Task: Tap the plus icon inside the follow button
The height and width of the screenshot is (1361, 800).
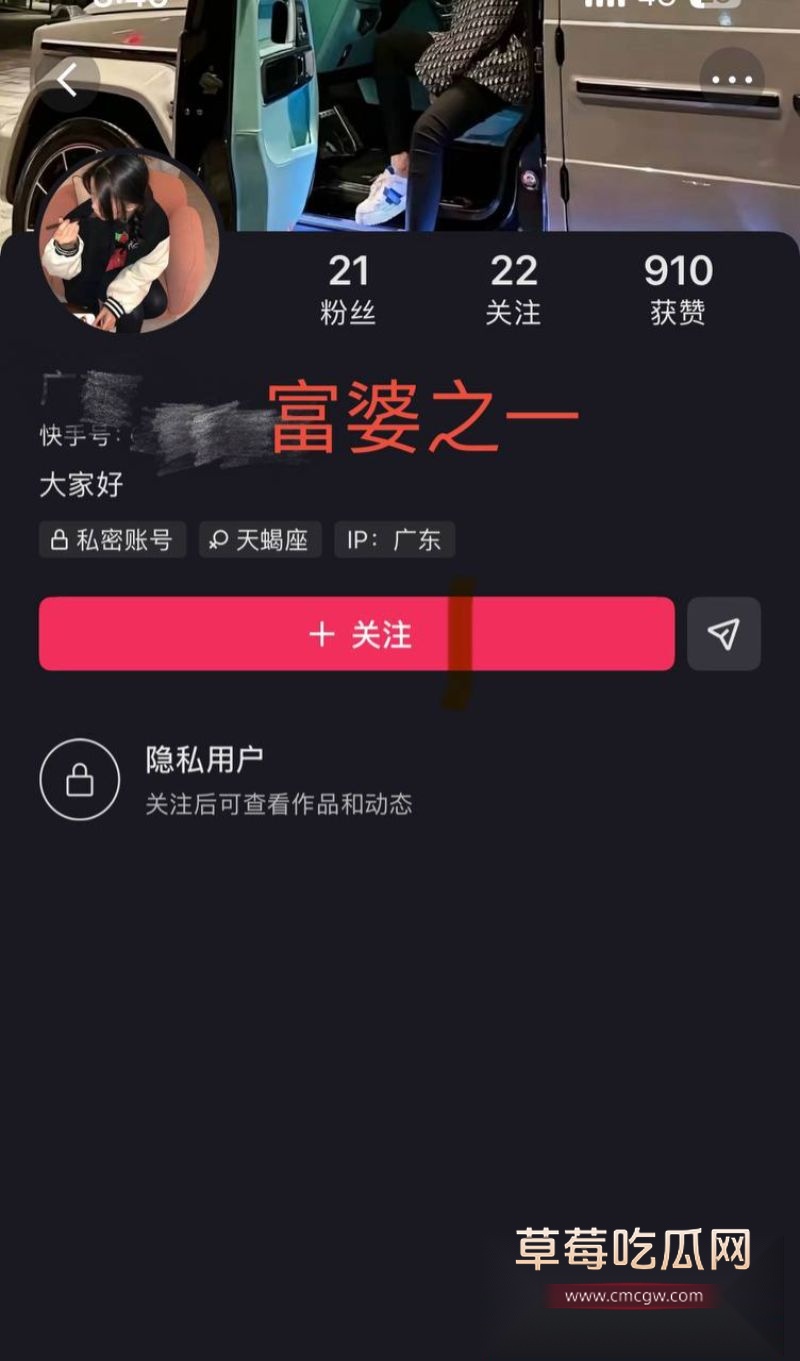Action: 320,633
